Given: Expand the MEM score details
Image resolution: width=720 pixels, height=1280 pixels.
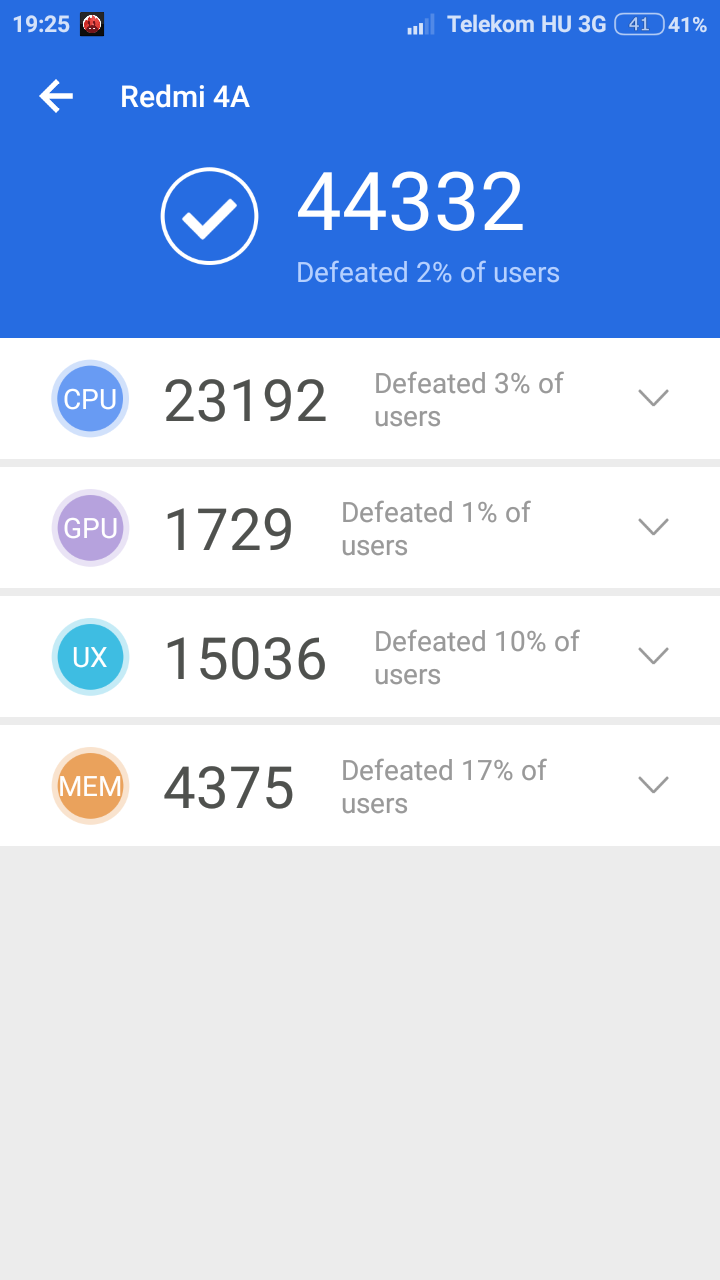Looking at the screenshot, I should (653, 785).
